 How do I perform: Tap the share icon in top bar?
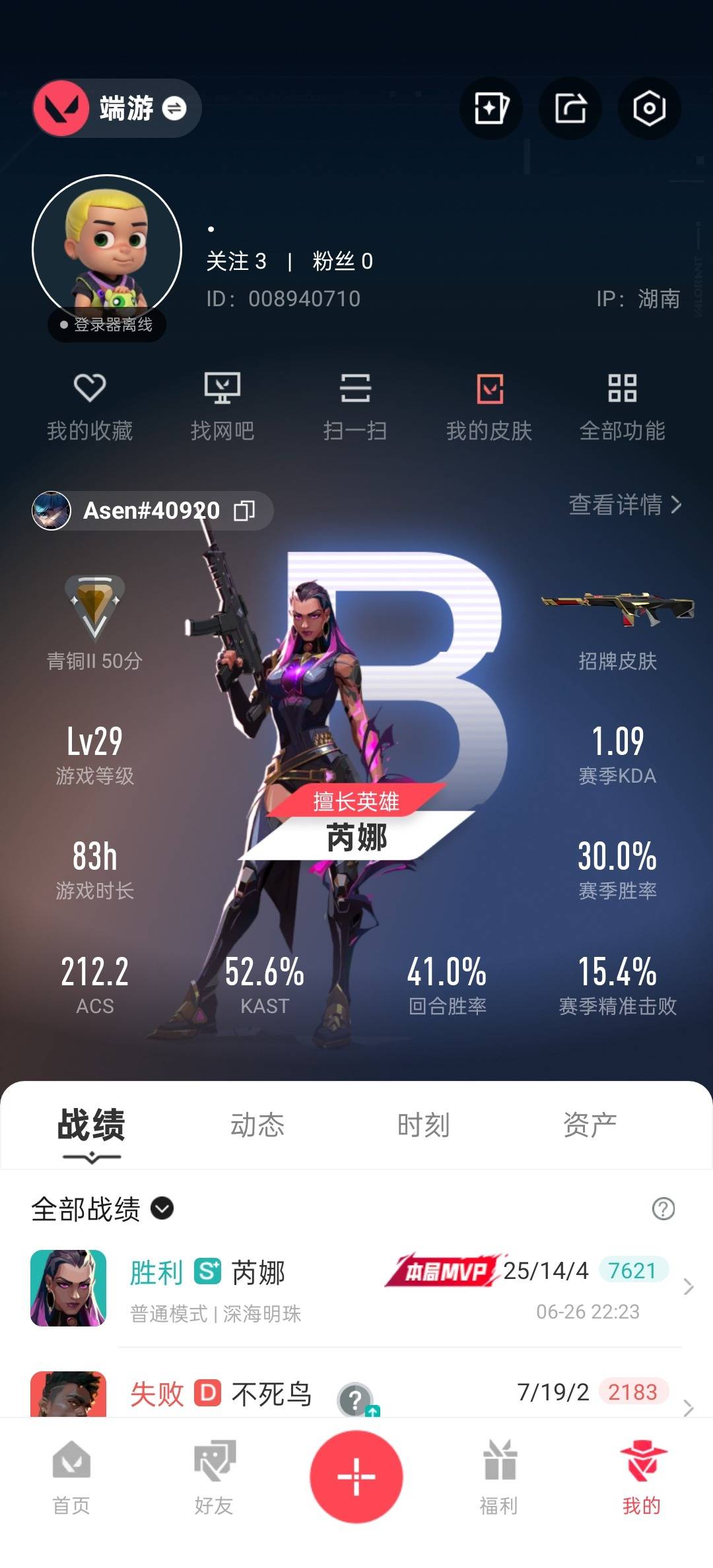pyautogui.click(x=570, y=108)
